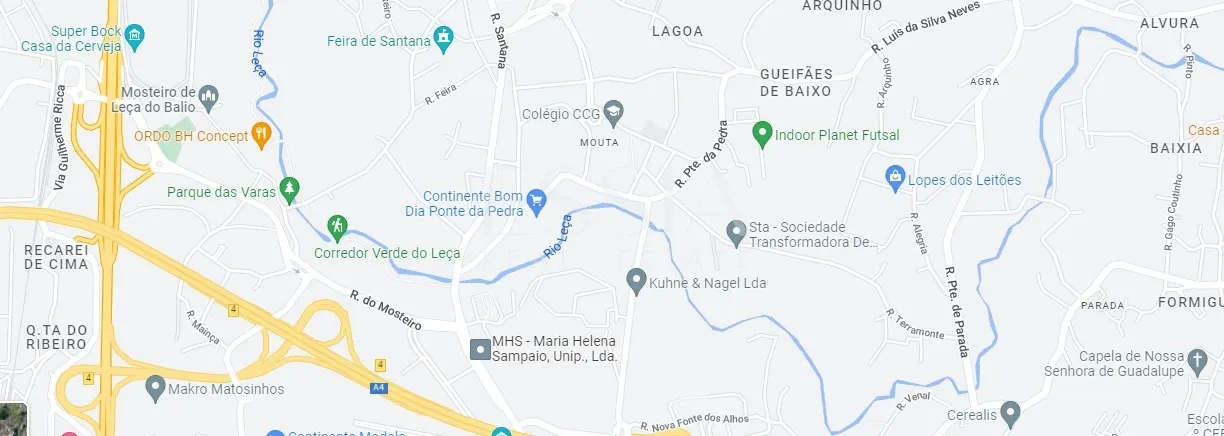Tap the Sta - Sociedade Transformadora pin

click(737, 233)
